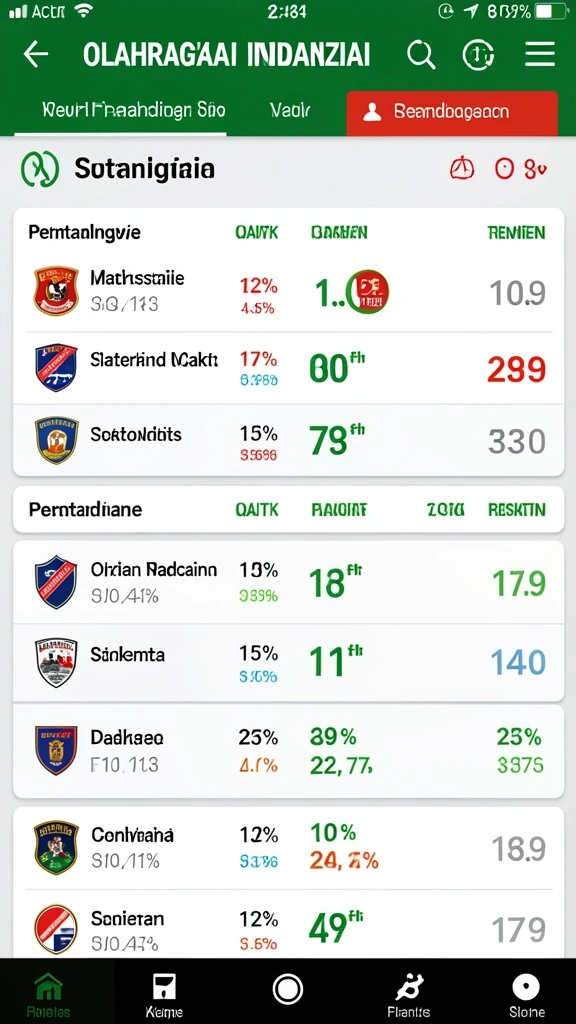The image size is (576, 1024).
Task: Open search in the top bar
Action: [x=421, y=55]
